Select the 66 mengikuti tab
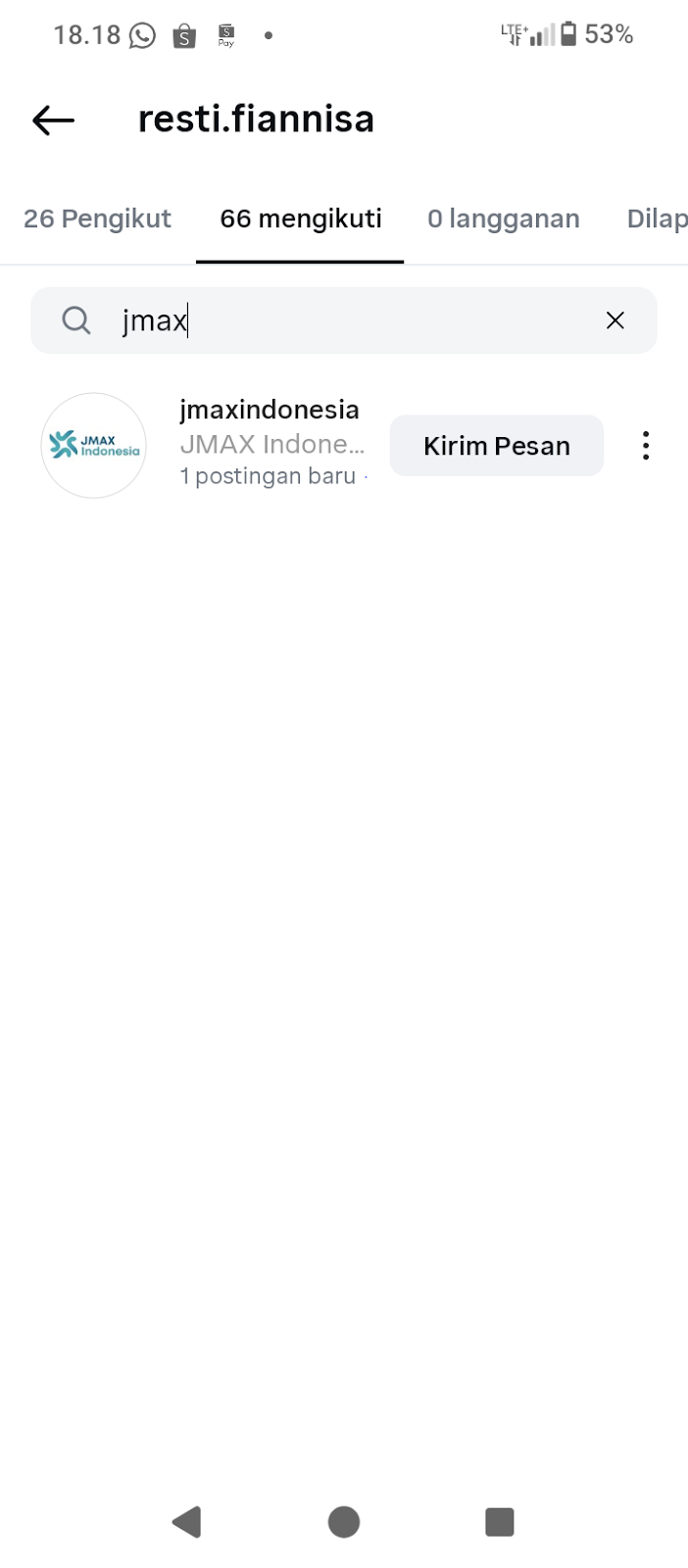The image size is (688, 1568). 300,219
